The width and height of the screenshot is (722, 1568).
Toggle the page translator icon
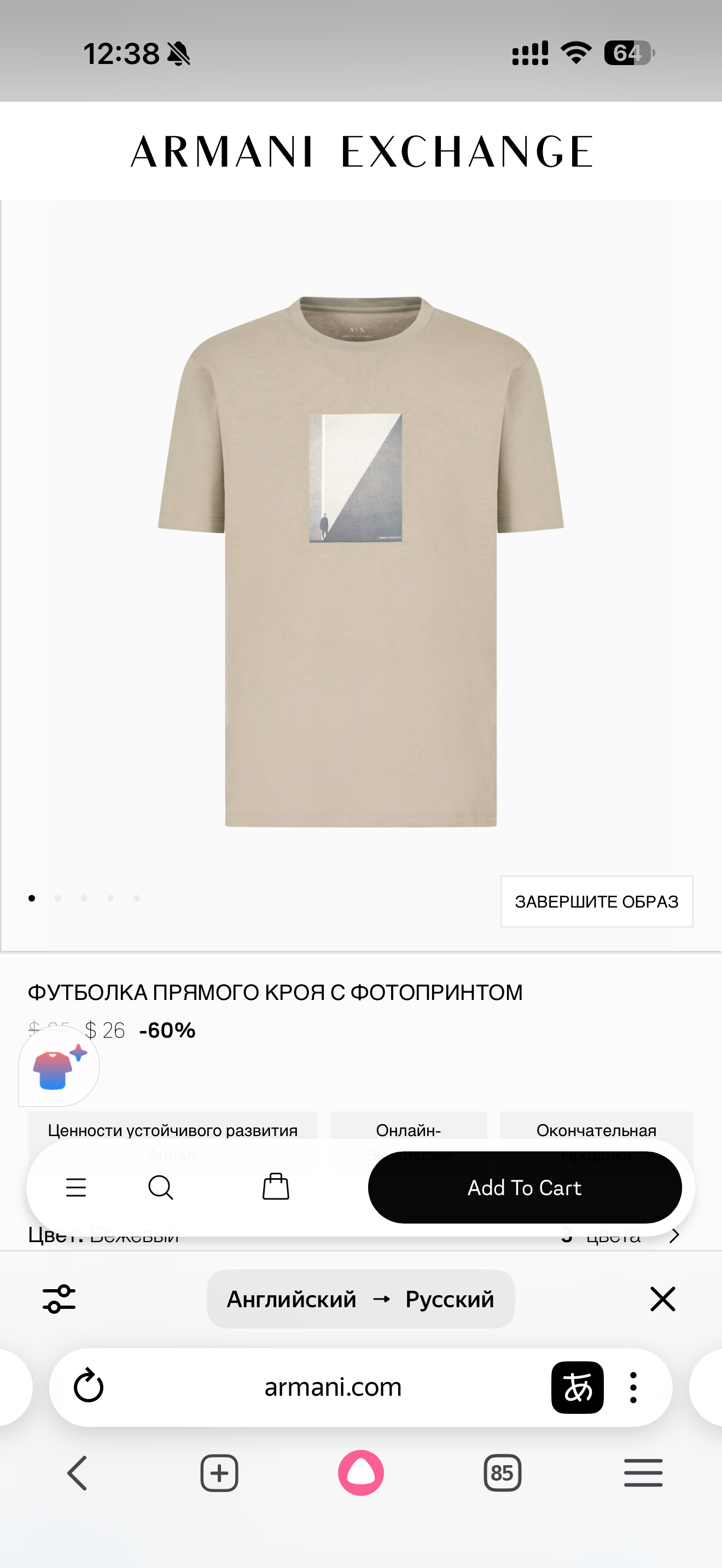pyautogui.click(x=577, y=1387)
